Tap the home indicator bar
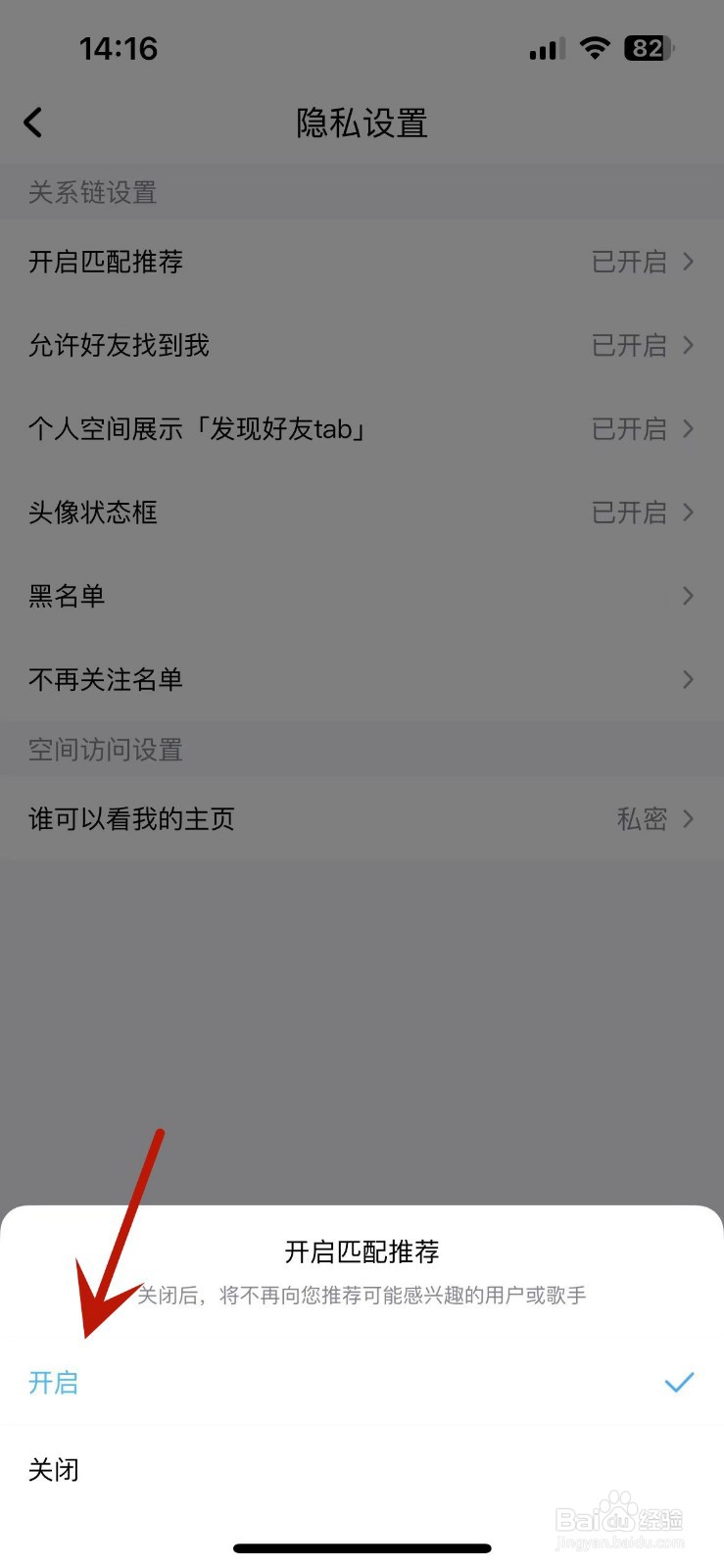Image resolution: width=724 pixels, height=1568 pixels. (x=362, y=1547)
